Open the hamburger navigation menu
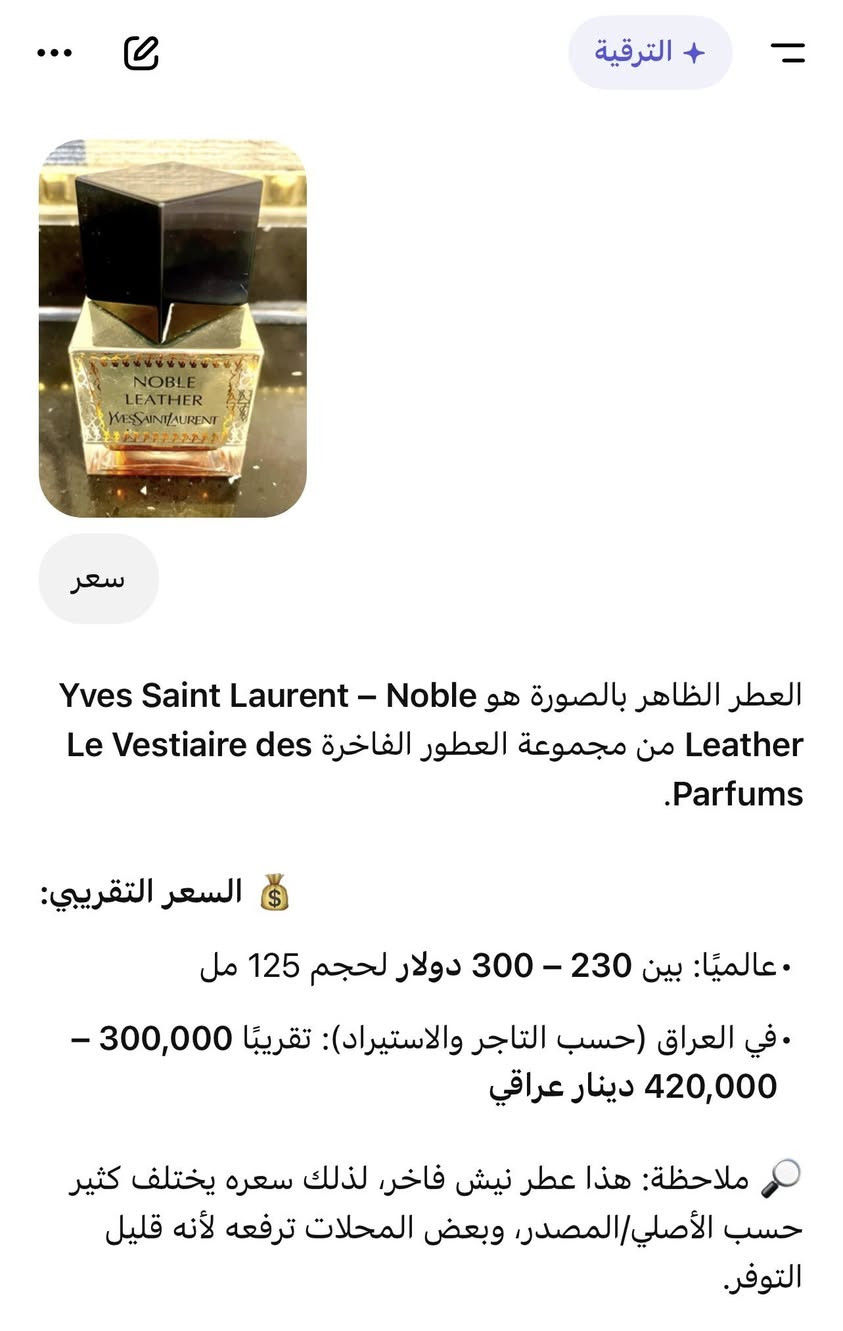843x1331 pixels. coord(789,54)
